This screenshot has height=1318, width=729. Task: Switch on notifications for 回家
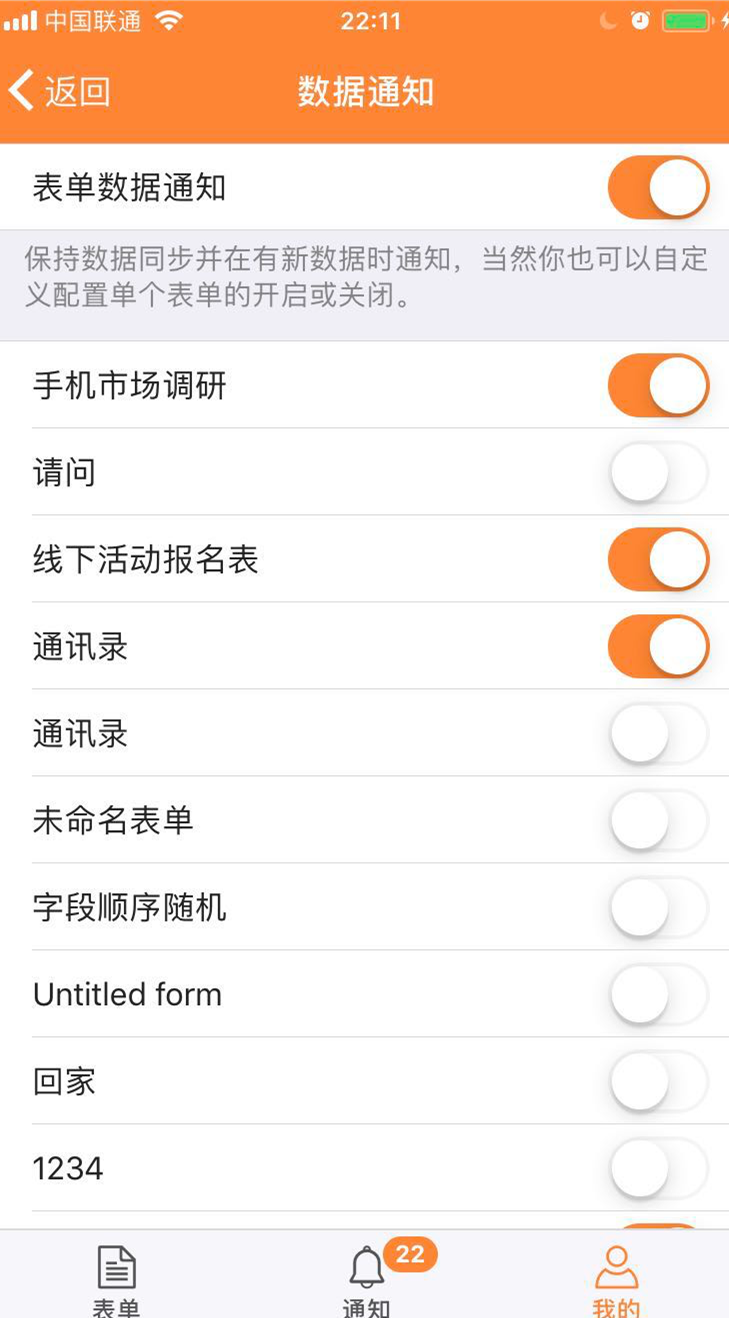pos(658,1081)
